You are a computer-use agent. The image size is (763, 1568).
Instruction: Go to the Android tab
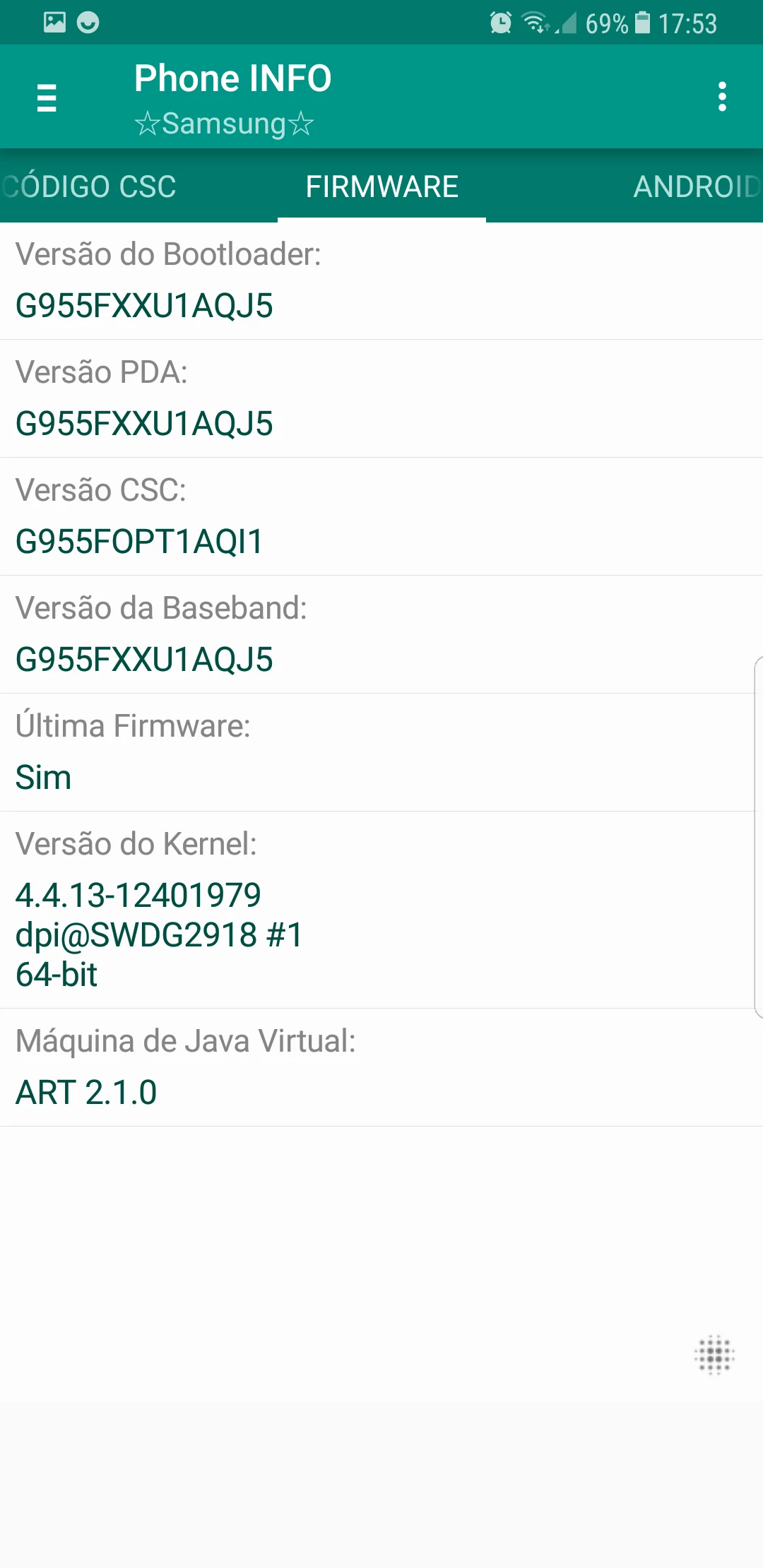pyautogui.click(x=696, y=187)
